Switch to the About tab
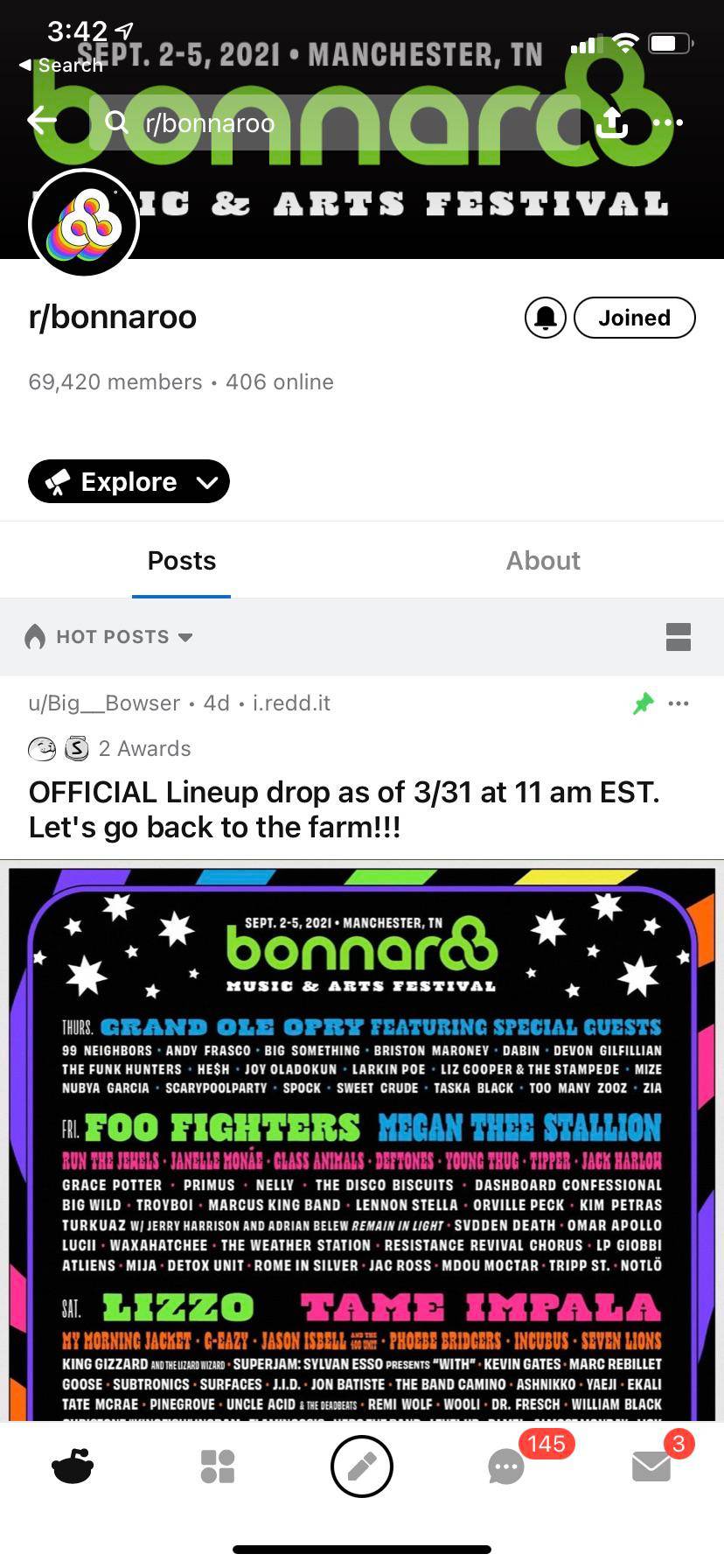This screenshot has width=724, height=1568. coord(543,560)
